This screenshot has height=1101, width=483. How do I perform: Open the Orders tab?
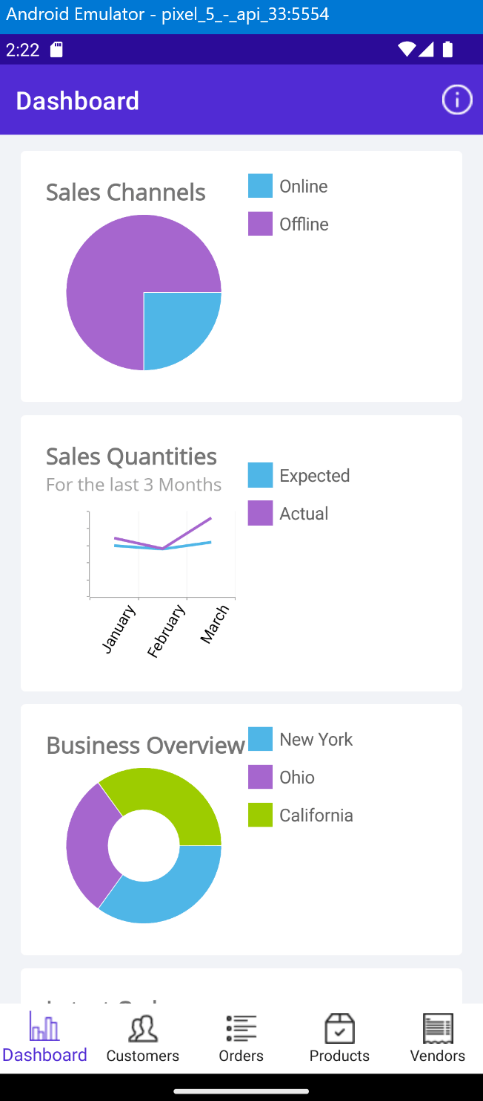tap(241, 1039)
